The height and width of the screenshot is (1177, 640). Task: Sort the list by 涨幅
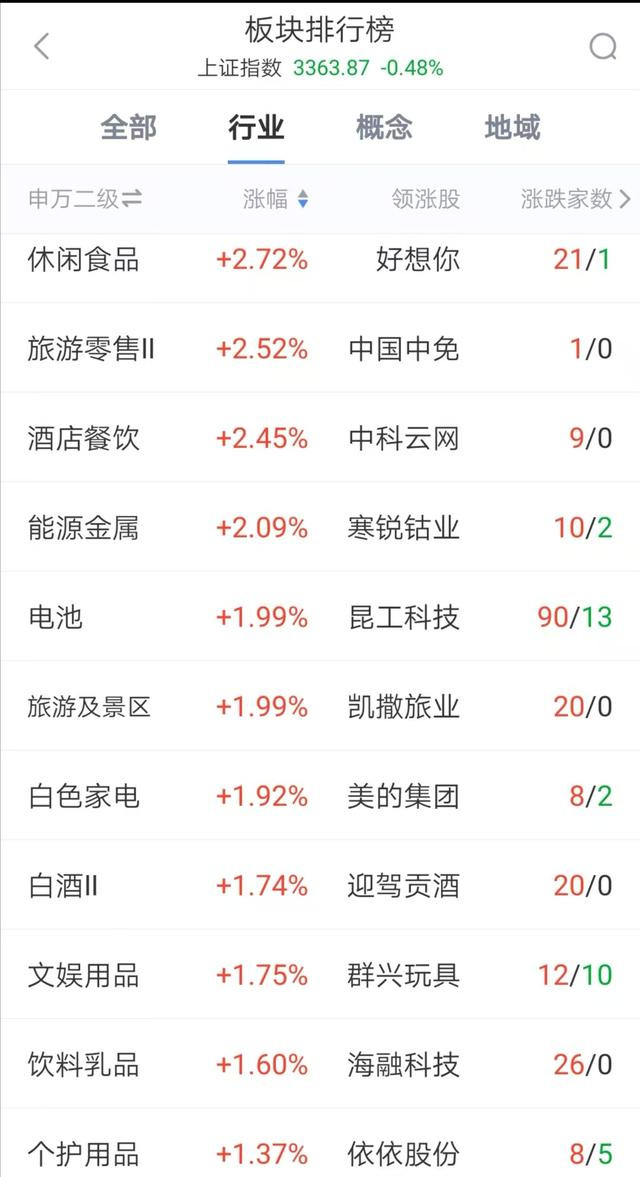276,199
